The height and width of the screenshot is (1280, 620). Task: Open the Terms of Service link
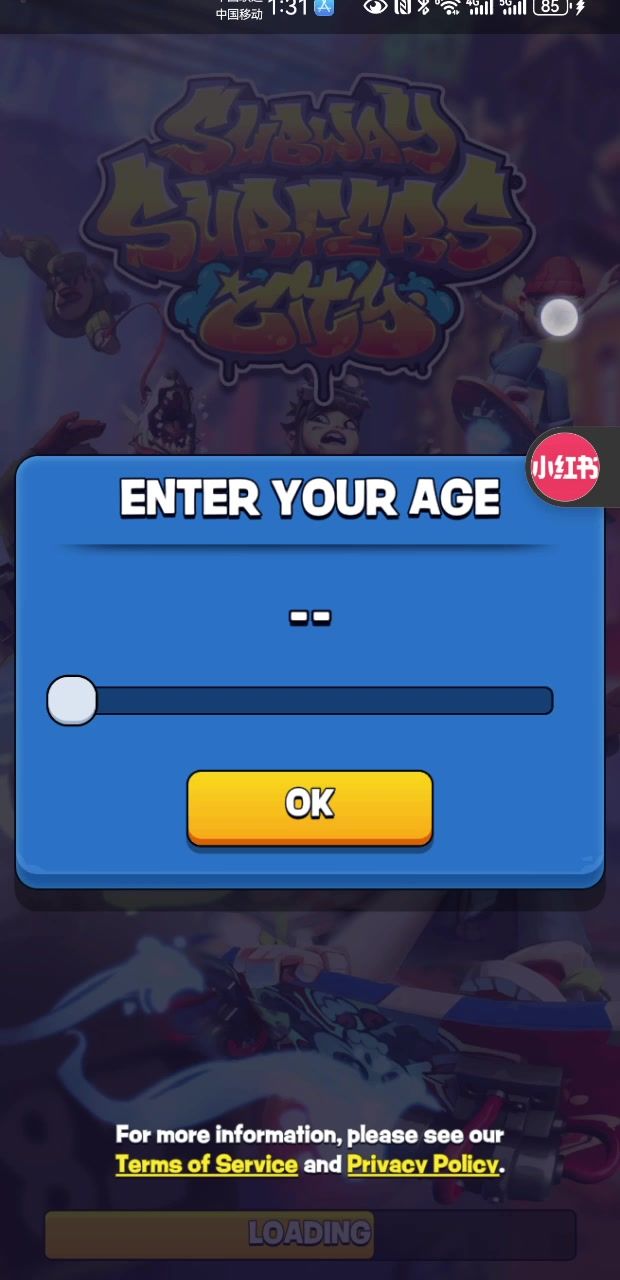207,1165
